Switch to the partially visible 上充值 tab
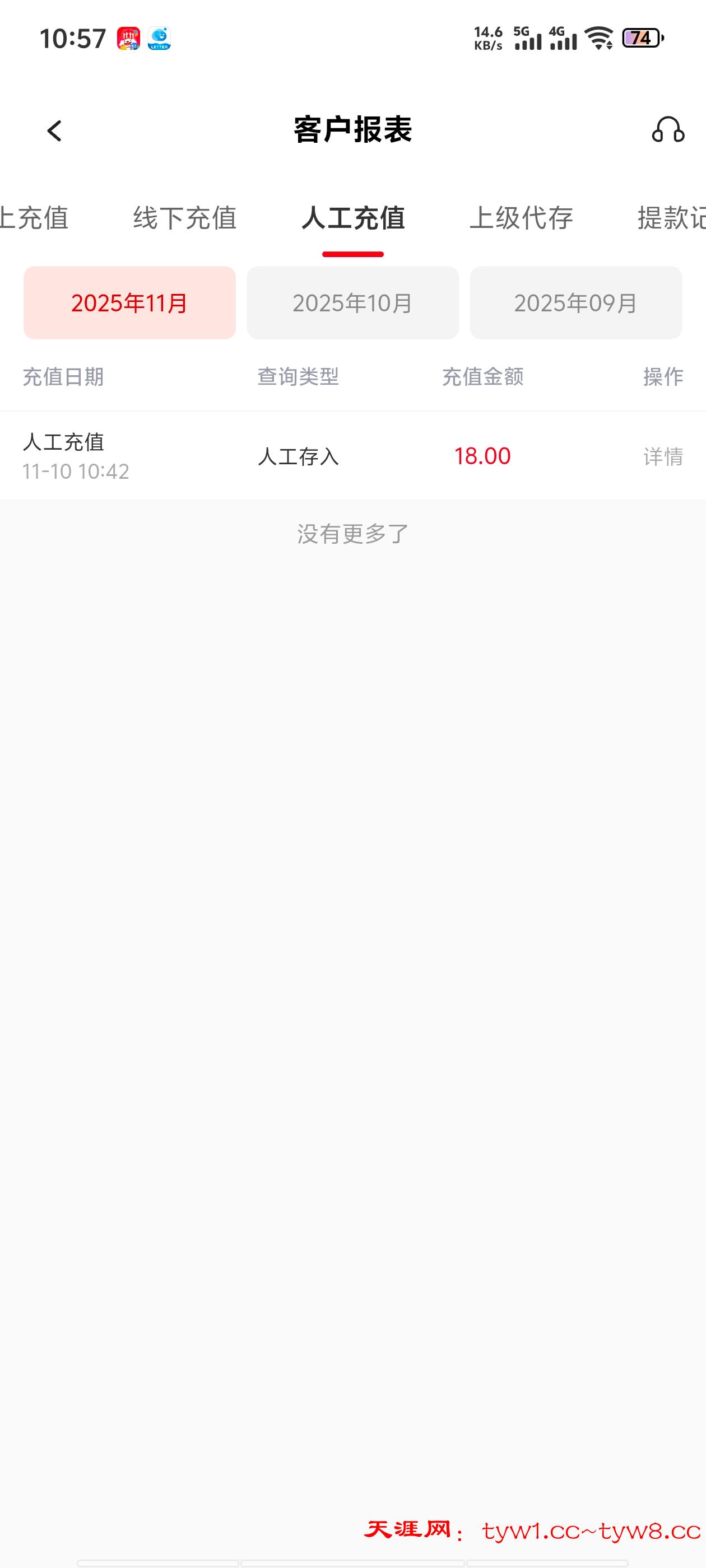 tap(34, 218)
